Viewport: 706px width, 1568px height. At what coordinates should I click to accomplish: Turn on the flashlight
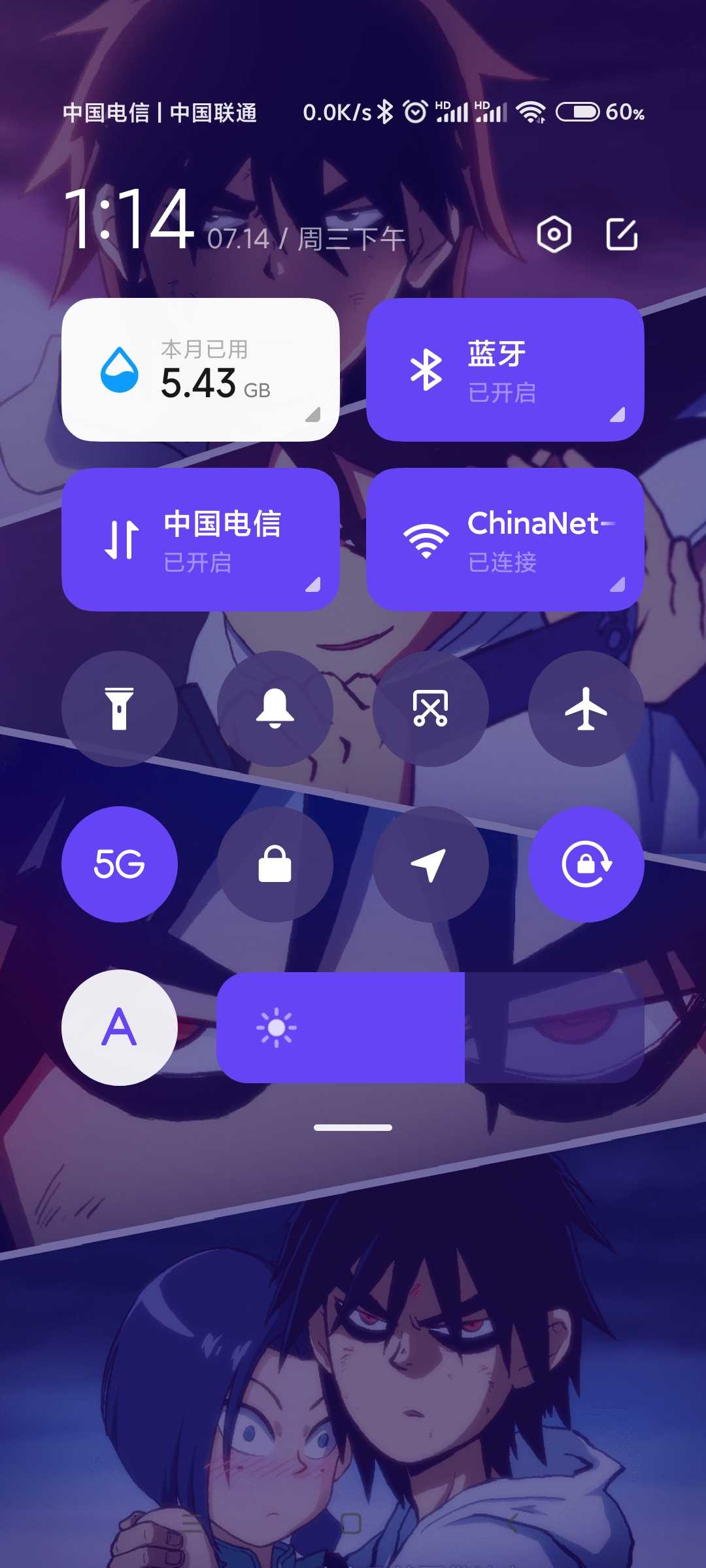[x=120, y=709]
